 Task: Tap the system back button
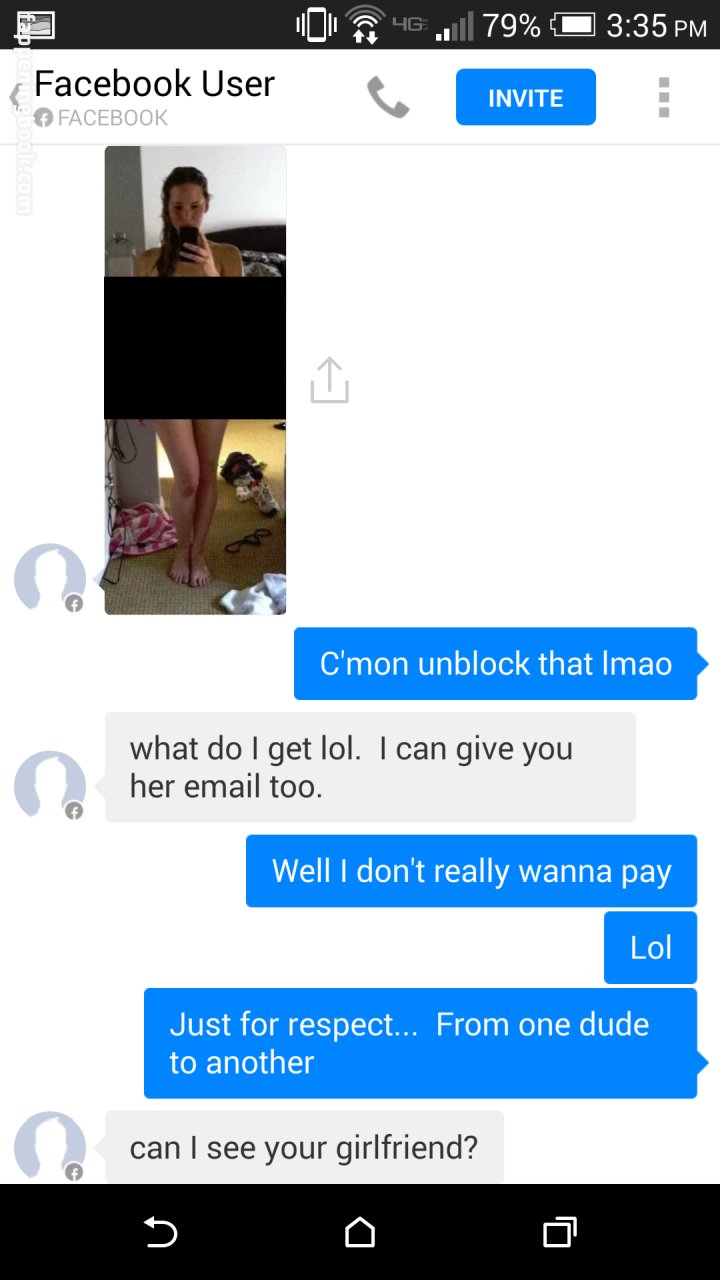[160, 1232]
